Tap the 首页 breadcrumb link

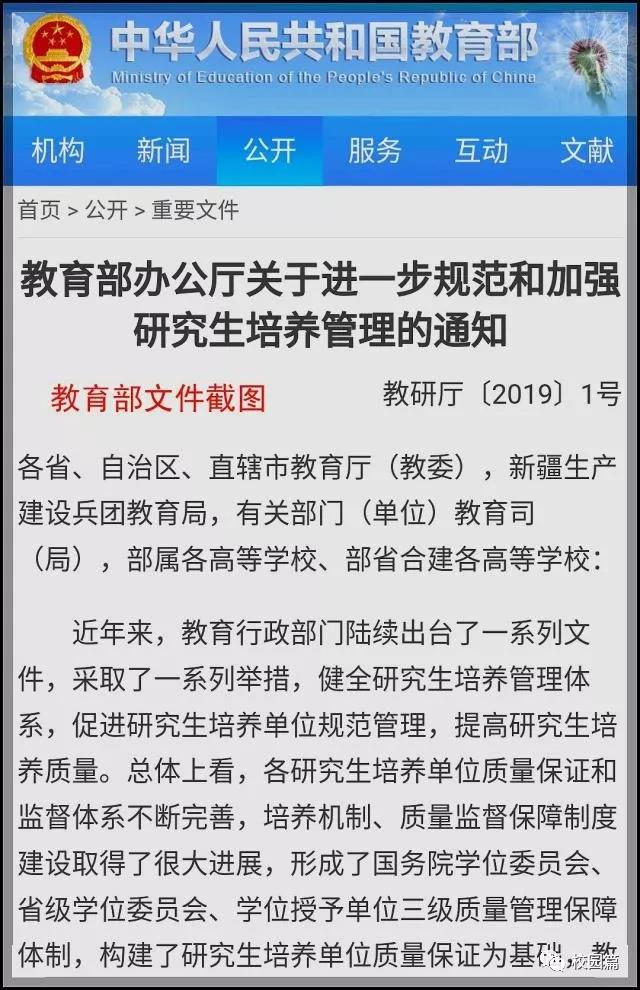(x=39, y=210)
